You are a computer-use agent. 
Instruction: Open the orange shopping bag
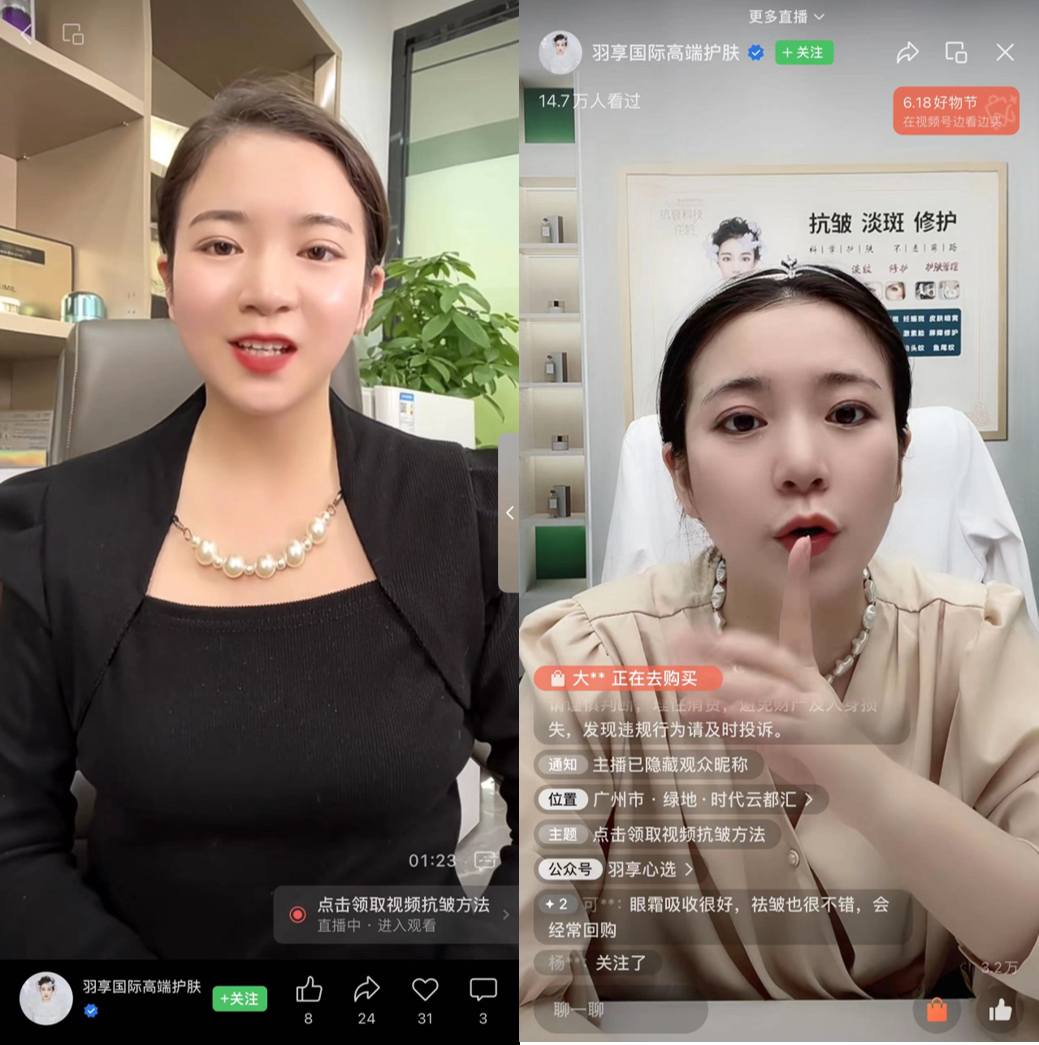[937, 1011]
